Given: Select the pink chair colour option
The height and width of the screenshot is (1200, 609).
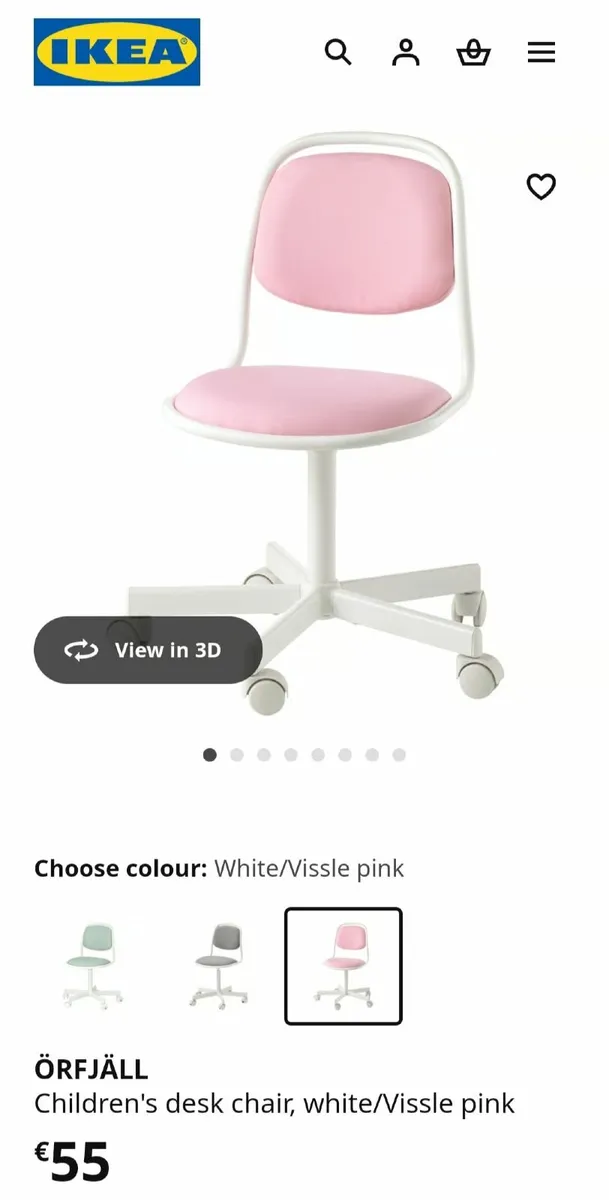Looking at the screenshot, I should pos(343,965).
